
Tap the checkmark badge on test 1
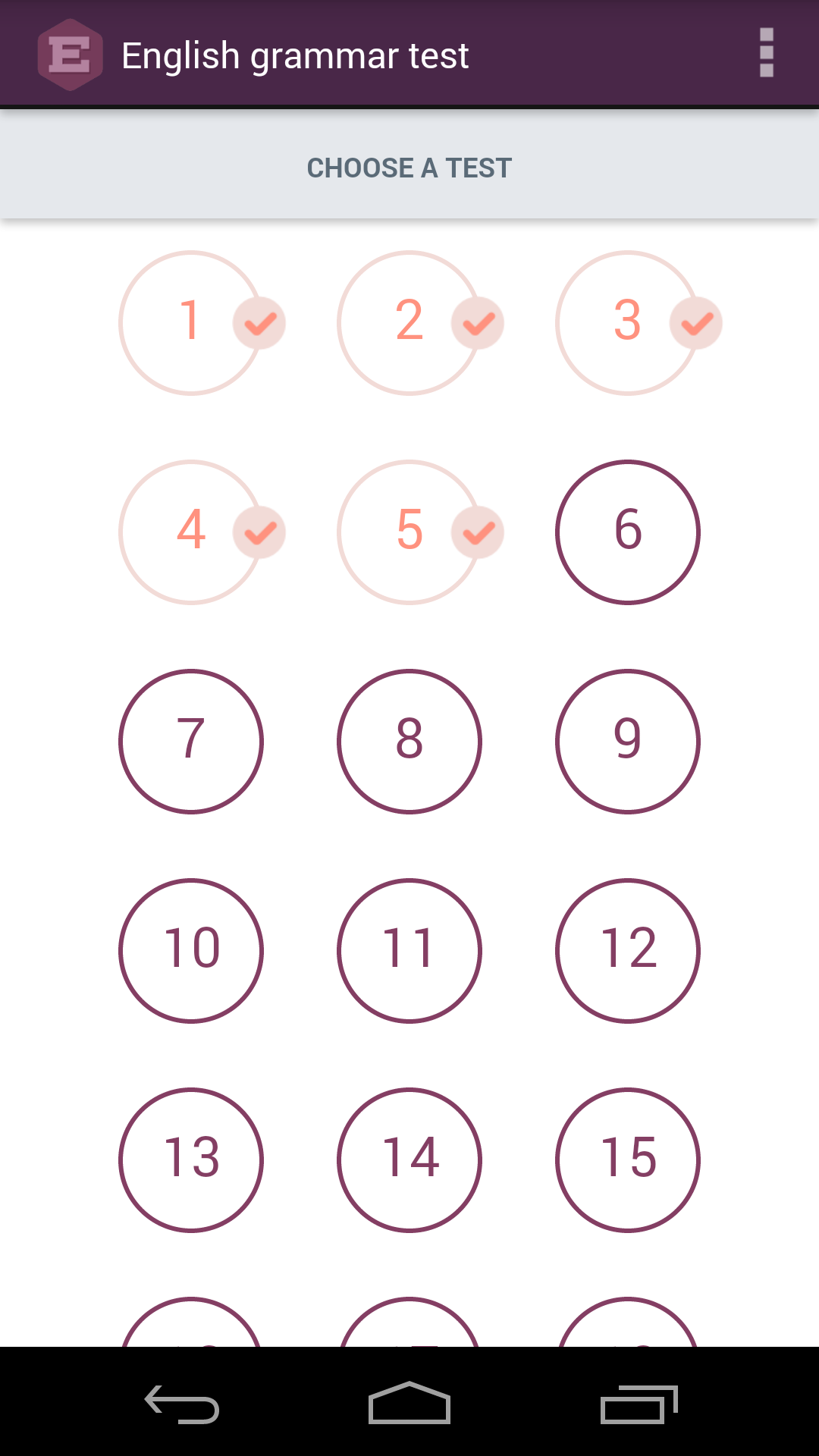point(260,323)
